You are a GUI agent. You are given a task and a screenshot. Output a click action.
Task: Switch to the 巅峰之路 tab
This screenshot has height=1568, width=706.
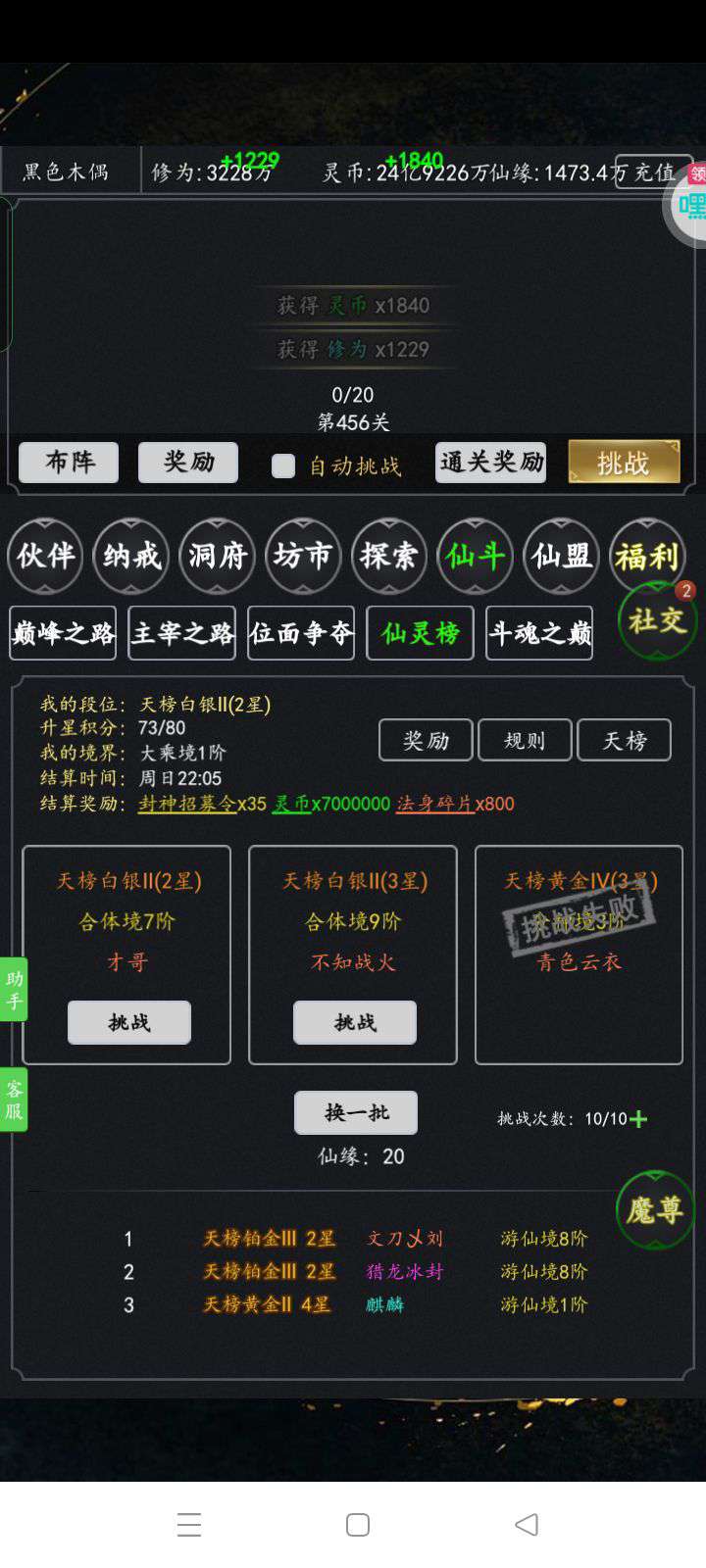coord(63,633)
